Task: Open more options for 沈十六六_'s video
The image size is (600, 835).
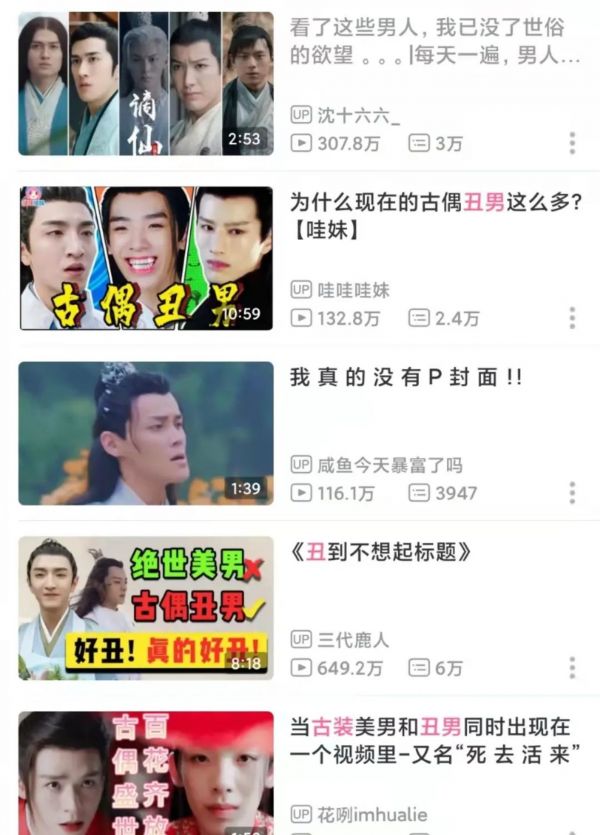Action: pyautogui.click(x=572, y=143)
